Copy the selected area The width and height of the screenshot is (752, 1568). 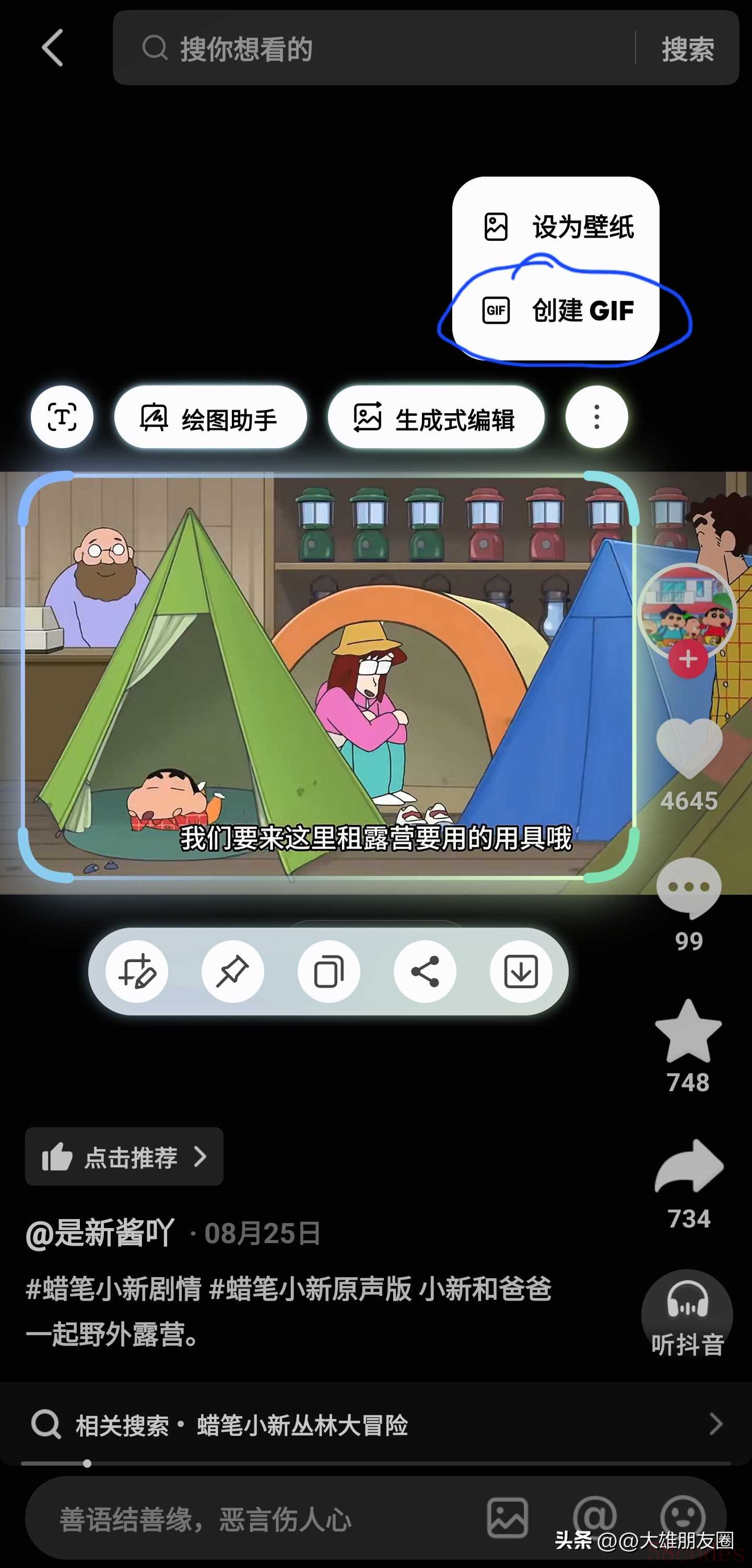pos(328,972)
